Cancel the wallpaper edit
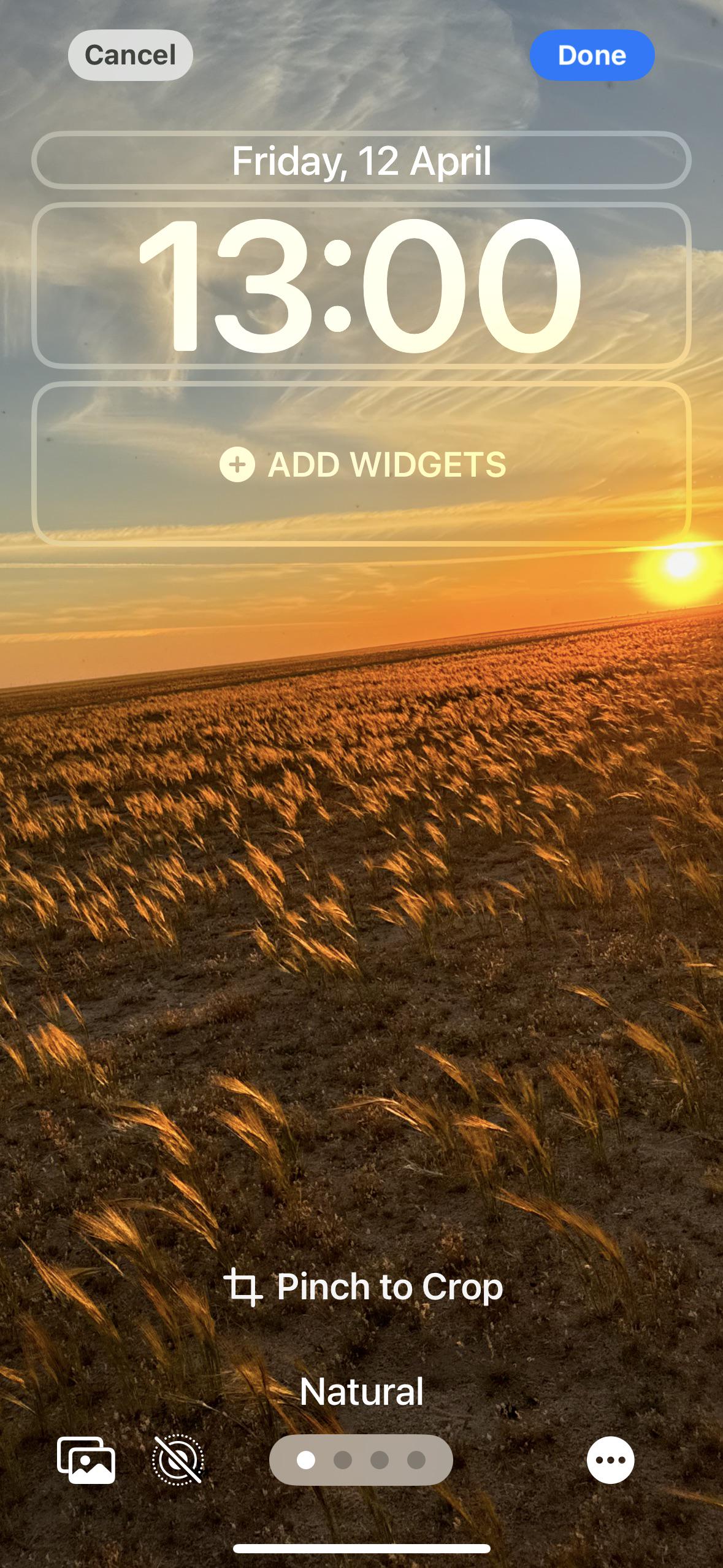This screenshot has height=1568, width=723. pos(129,55)
